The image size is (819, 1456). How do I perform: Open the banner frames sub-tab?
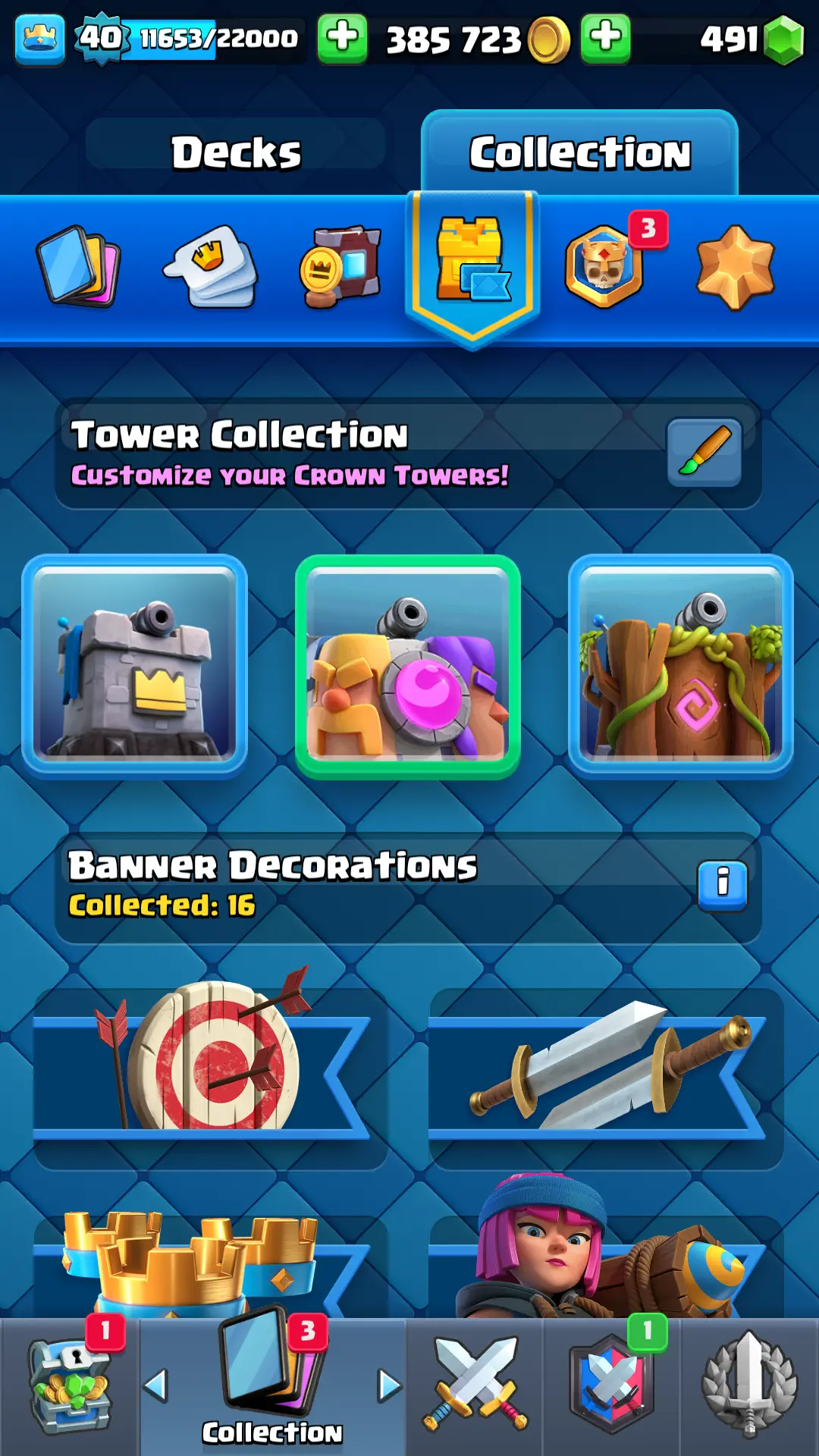point(341,265)
